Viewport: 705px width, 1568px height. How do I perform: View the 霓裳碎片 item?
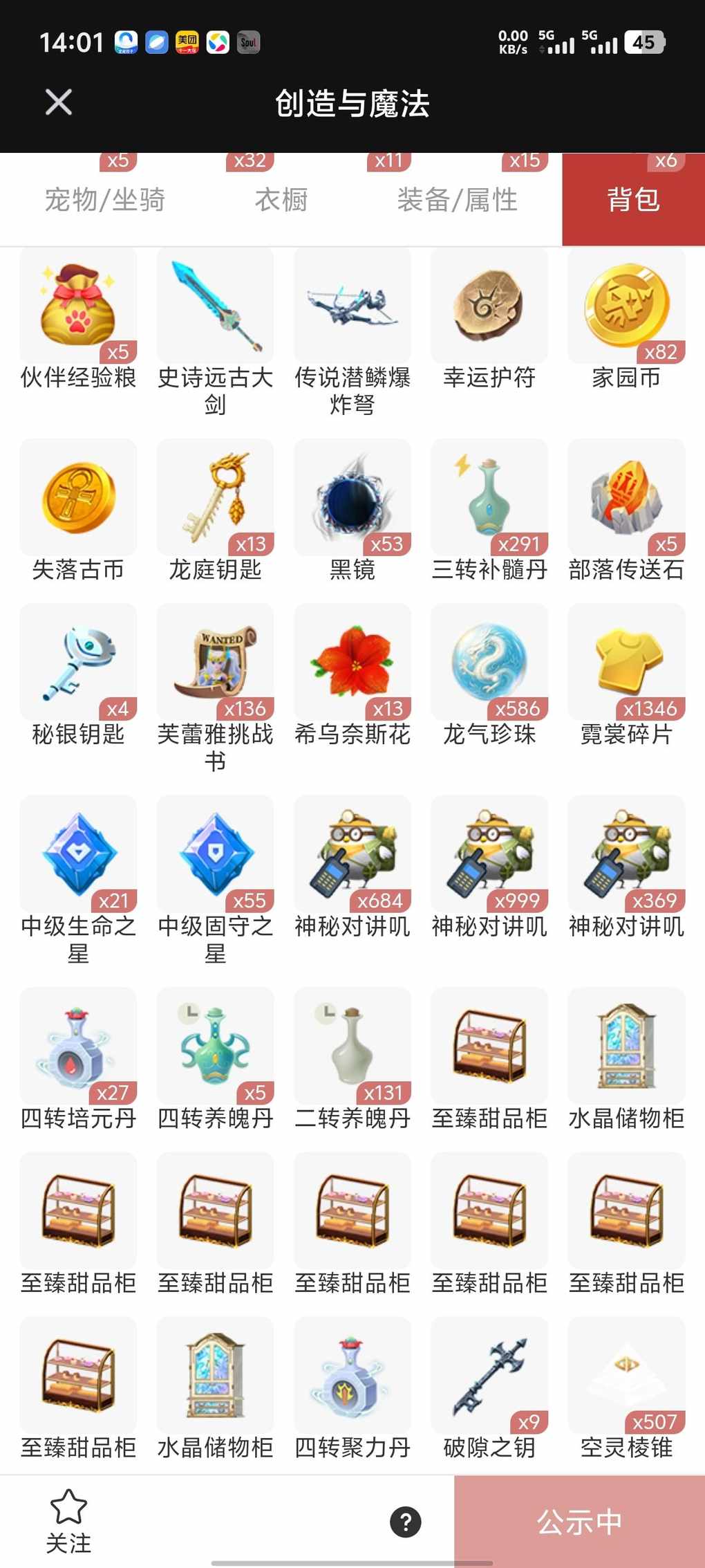(x=626, y=662)
